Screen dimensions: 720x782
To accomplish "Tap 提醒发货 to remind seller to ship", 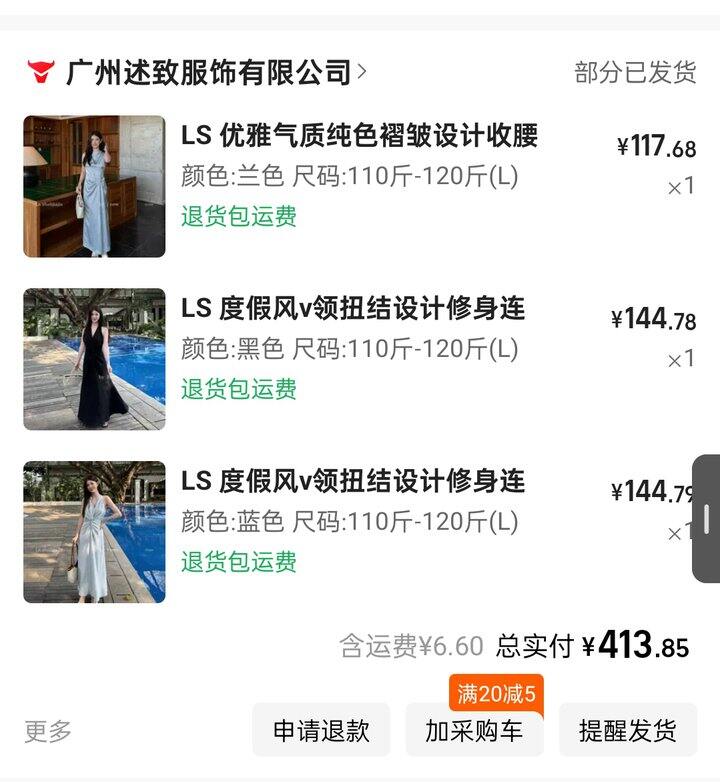I will [627, 730].
